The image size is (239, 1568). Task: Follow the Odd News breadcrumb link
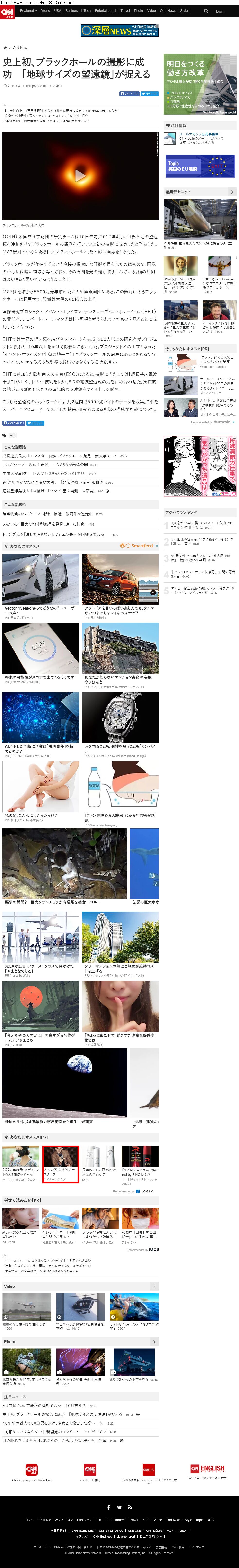click(x=21, y=47)
